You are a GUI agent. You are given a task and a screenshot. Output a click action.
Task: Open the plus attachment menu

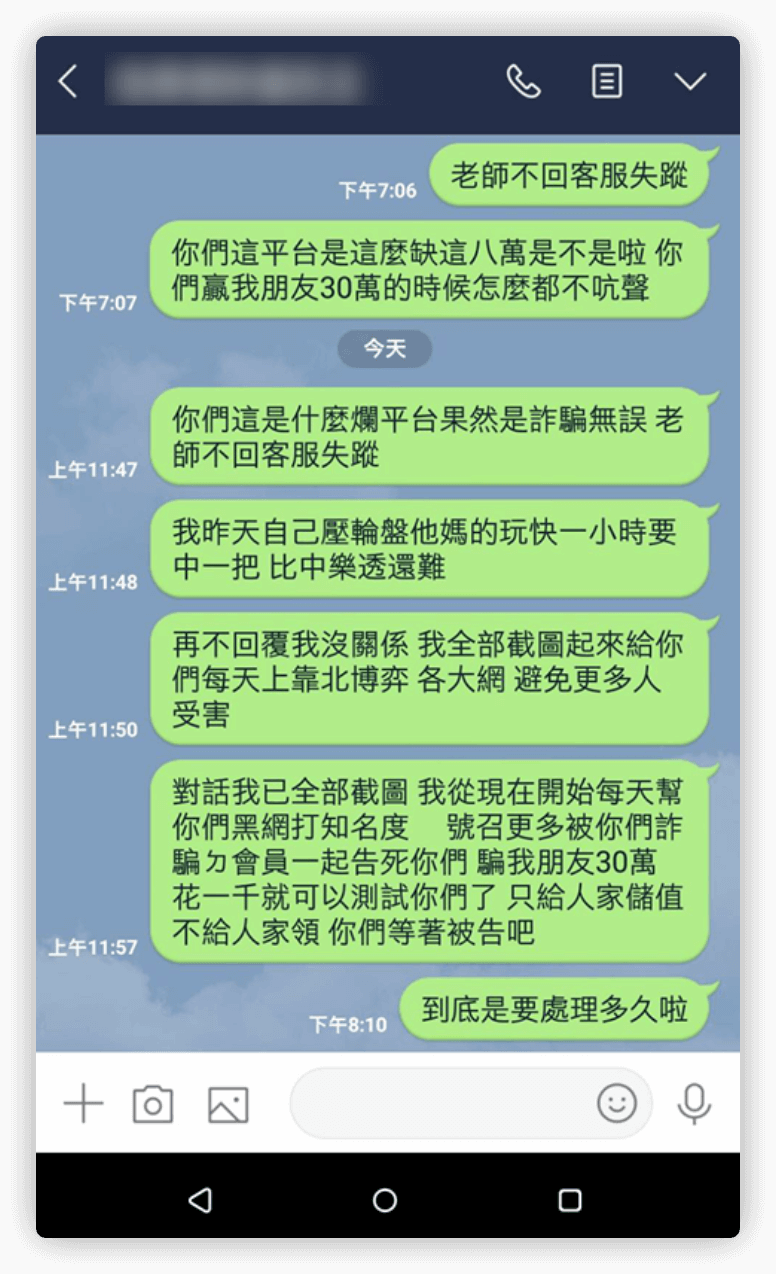click(83, 1104)
